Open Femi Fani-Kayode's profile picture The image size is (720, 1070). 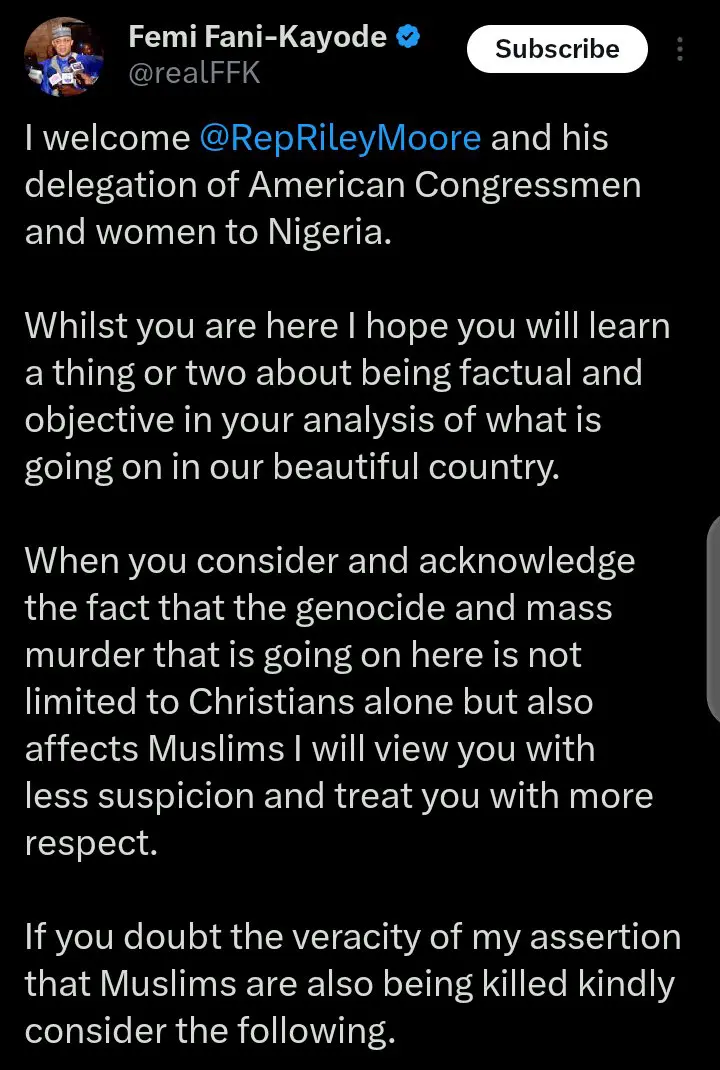click(64, 59)
